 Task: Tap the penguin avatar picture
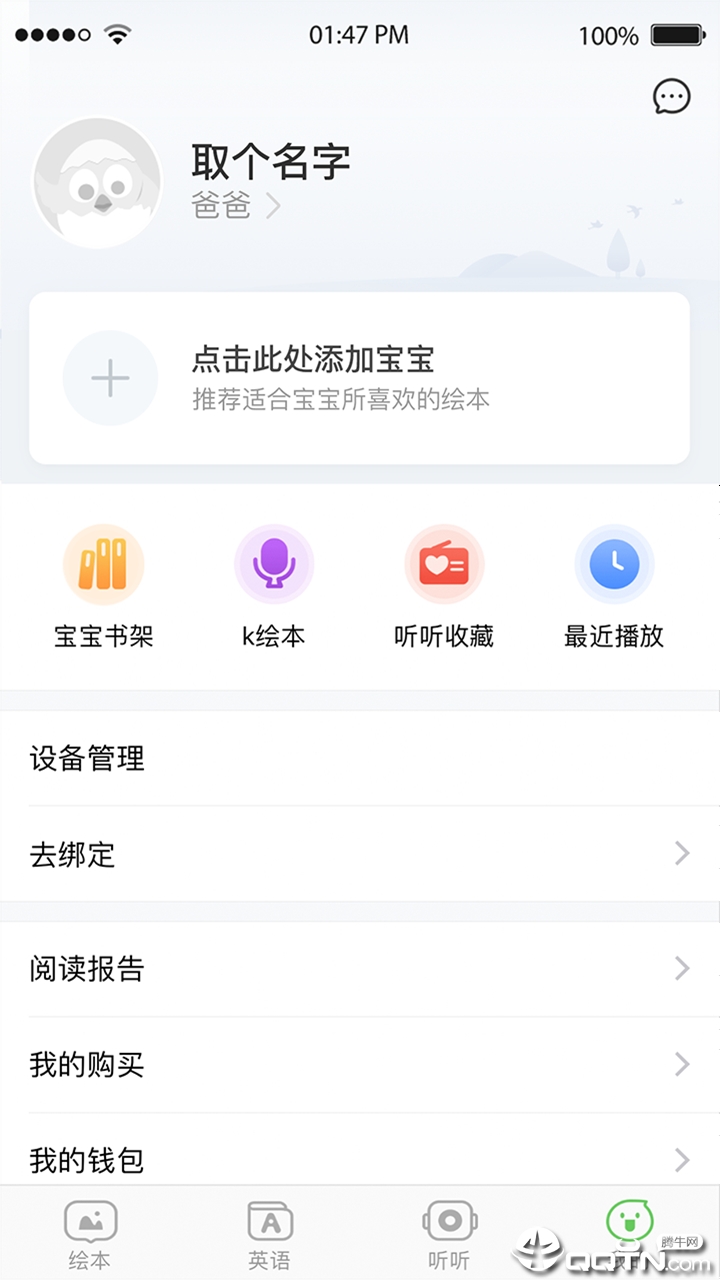click(x=97, y=180)
